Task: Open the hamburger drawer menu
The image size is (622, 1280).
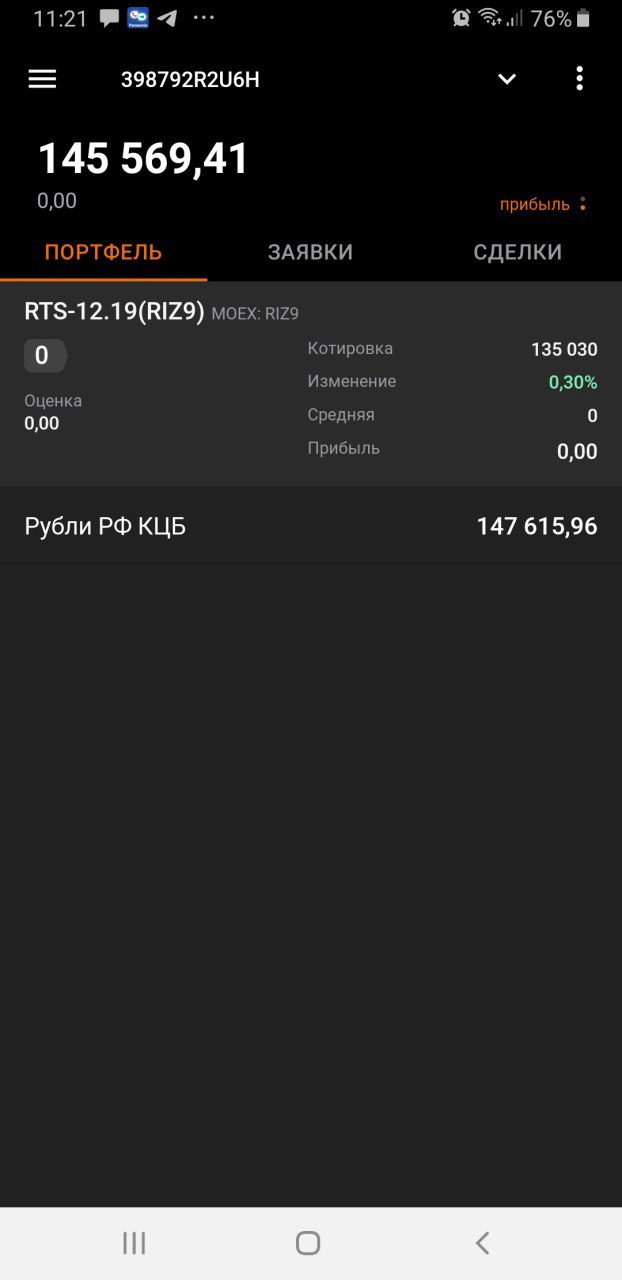Action: coord(42,79)
